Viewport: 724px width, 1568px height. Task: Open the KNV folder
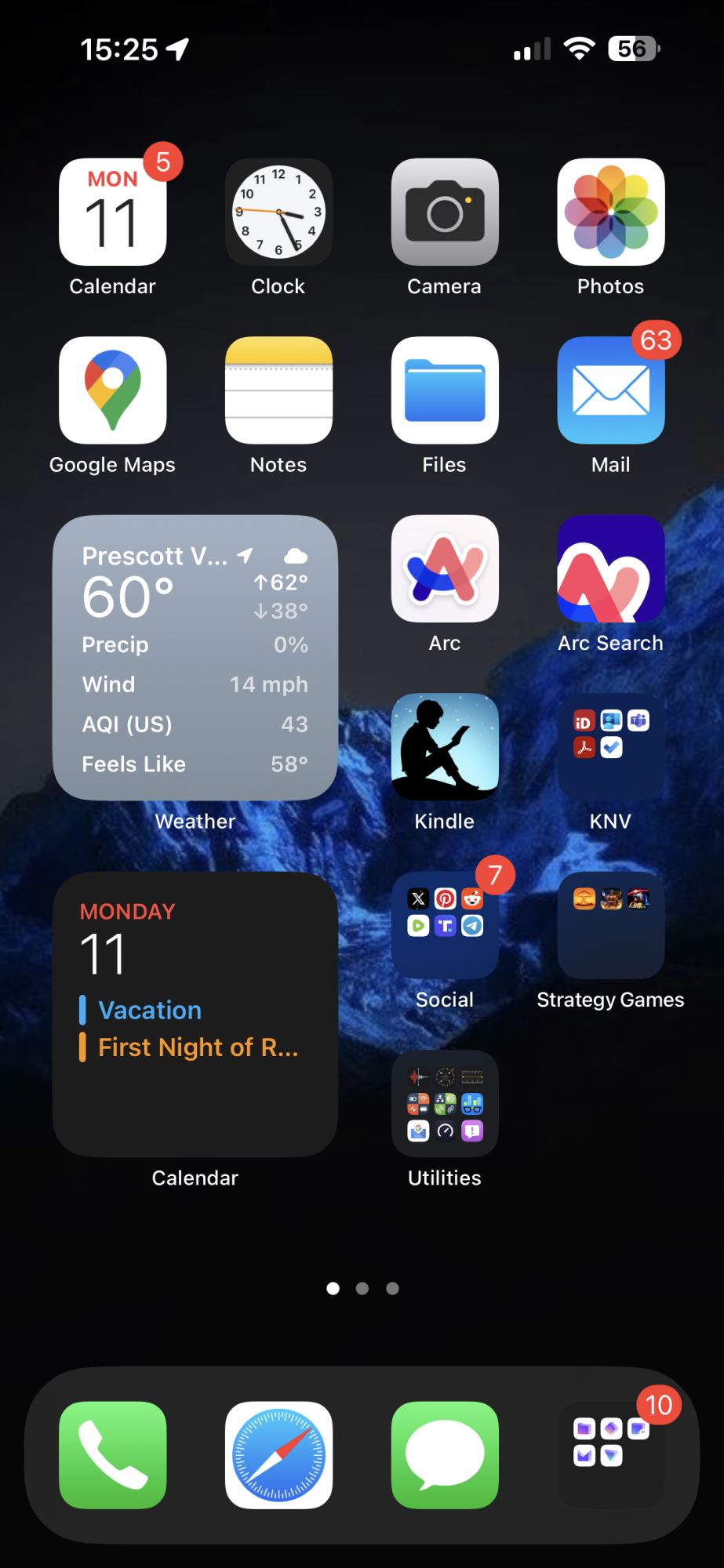[x=611, y=746]
